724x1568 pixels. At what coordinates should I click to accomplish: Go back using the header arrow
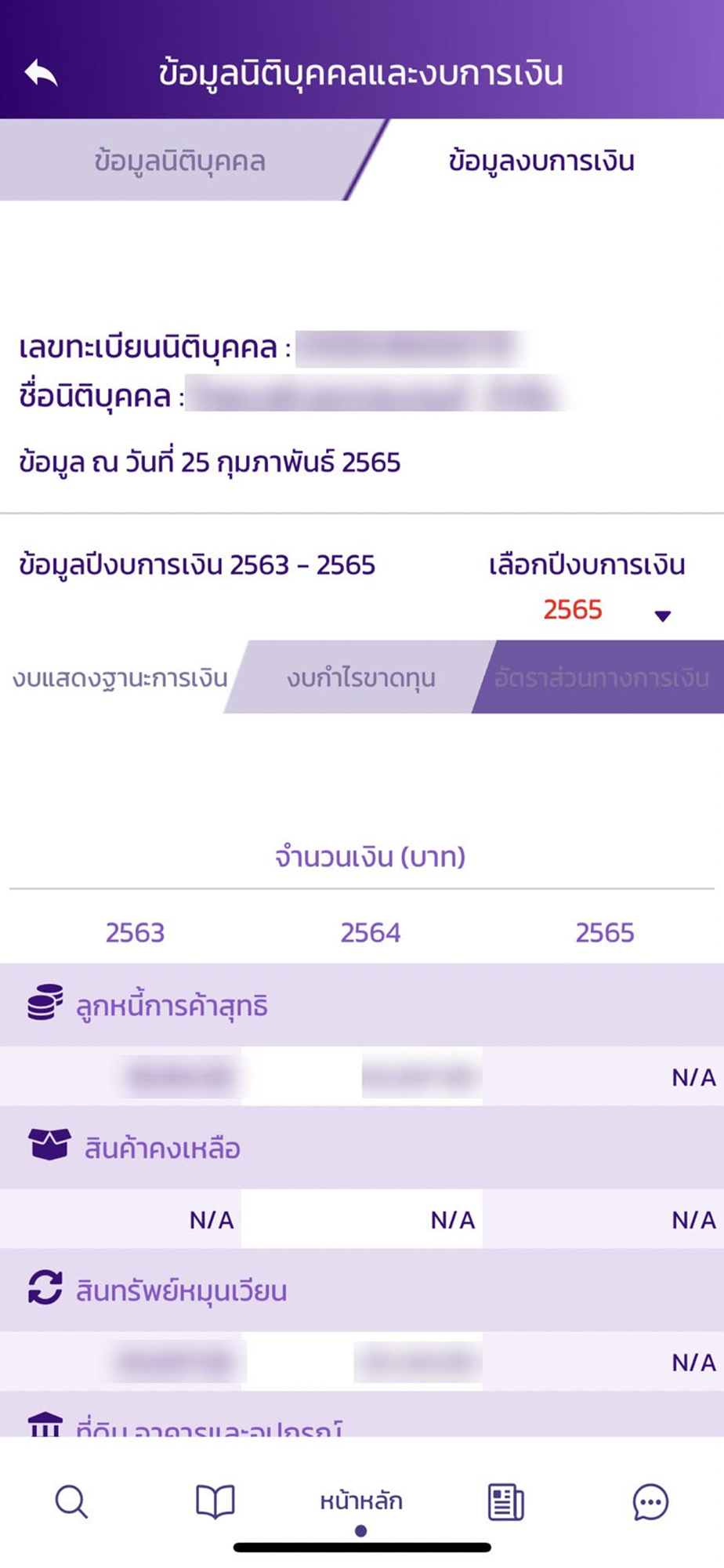coord(42,73)
